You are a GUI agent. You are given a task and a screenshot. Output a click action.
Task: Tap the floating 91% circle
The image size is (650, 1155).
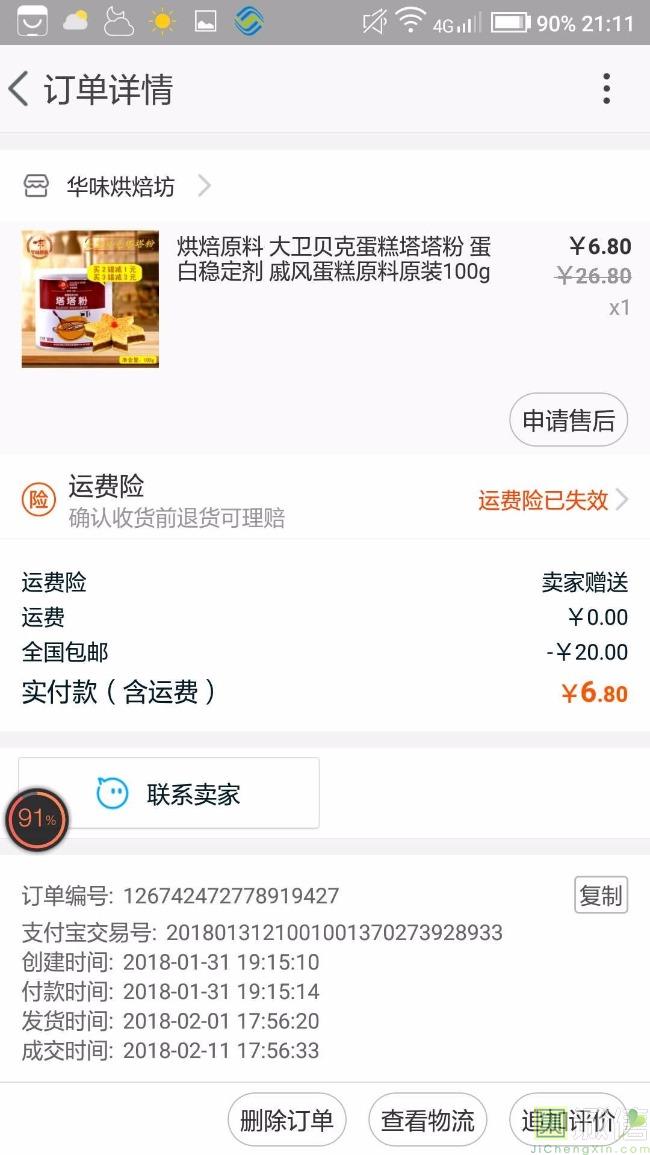(37, 819)
